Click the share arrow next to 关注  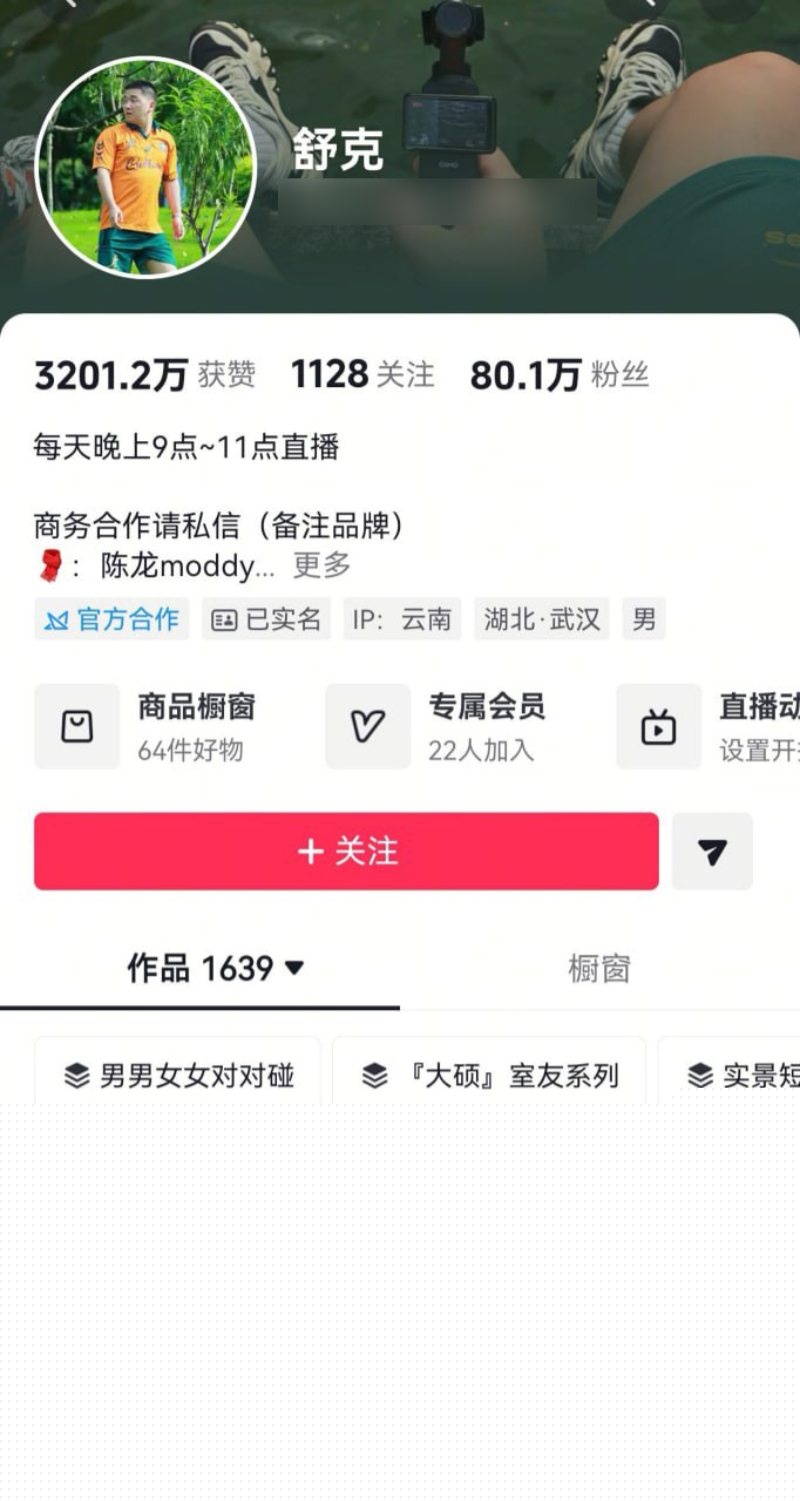pos(712,851)
